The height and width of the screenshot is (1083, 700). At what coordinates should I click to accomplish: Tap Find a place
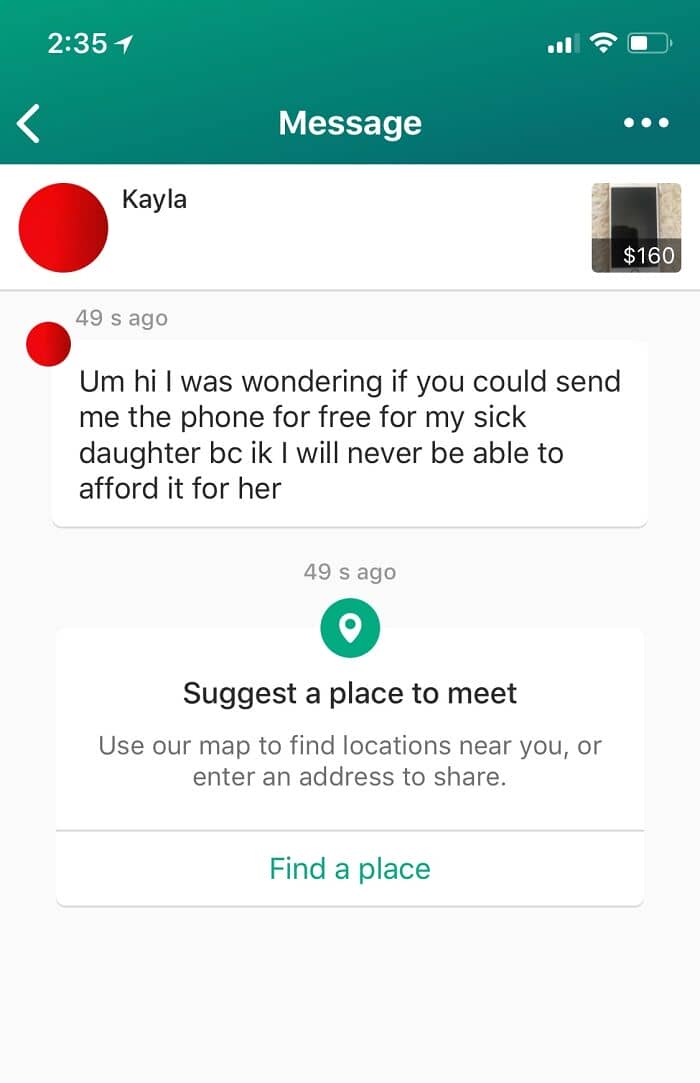tap(350, 868)
